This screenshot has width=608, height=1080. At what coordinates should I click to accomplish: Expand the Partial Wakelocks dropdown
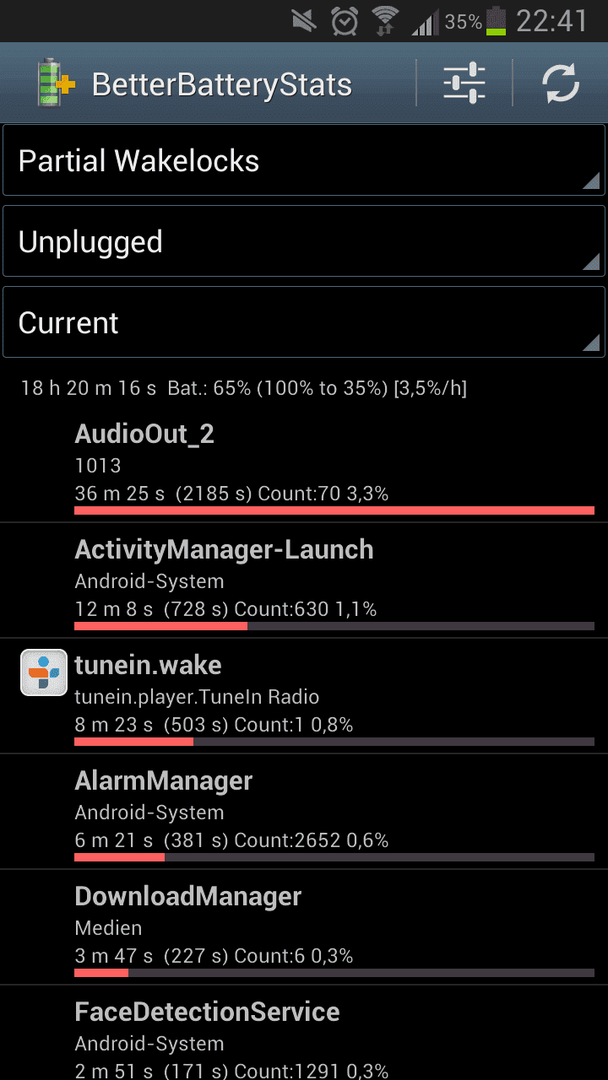point(304,160)
